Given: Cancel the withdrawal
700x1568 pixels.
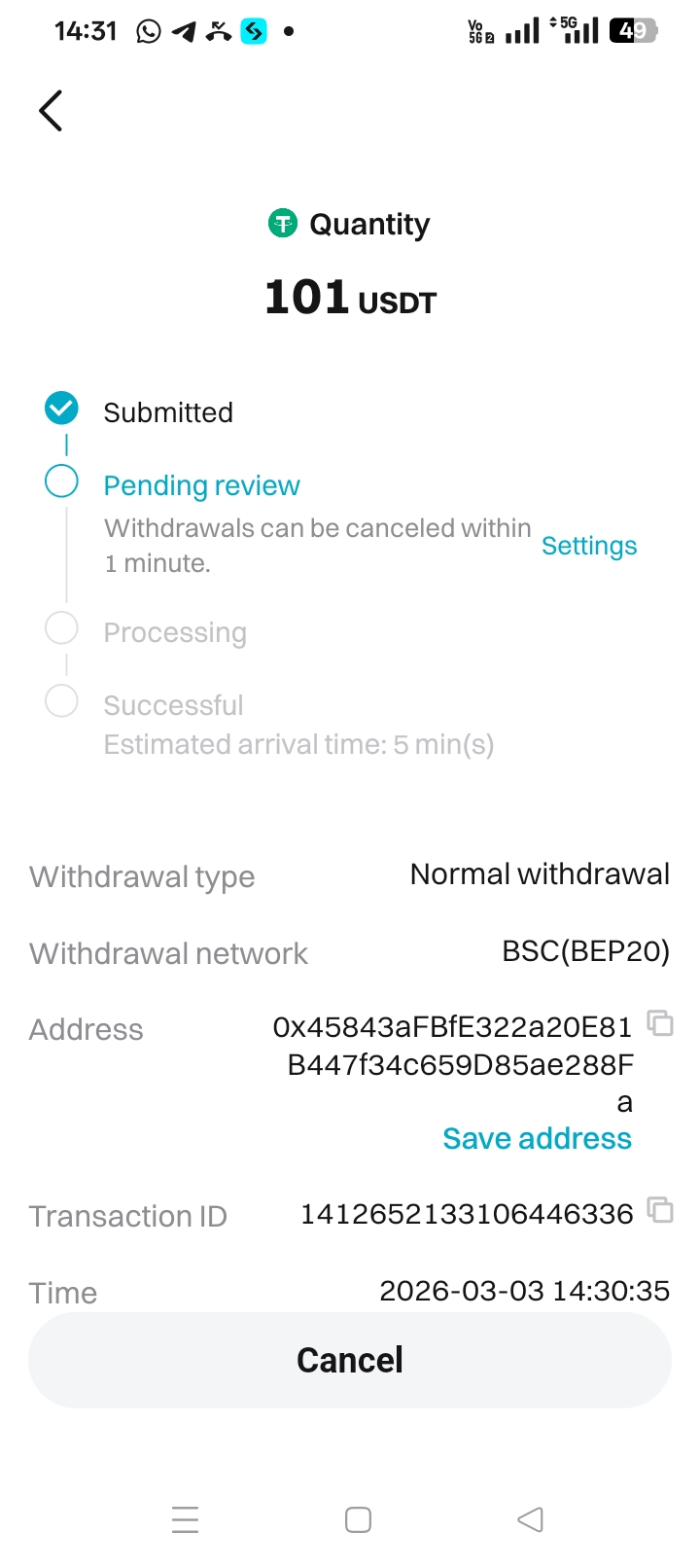Looking at the screenshot, I should point(350,1360).
